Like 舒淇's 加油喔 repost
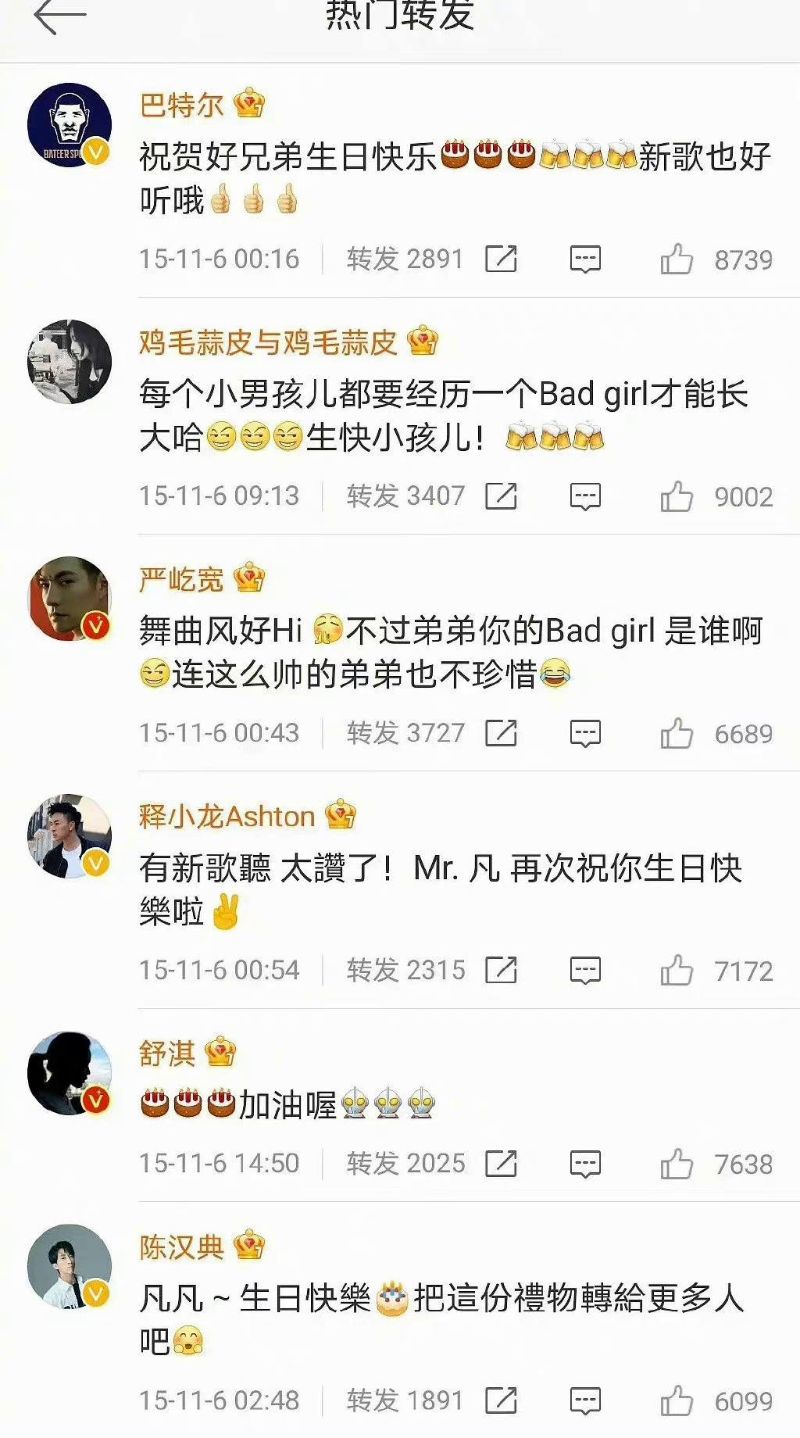The height and width of the screenshot is (1438, 800). [x=677, y=1165]
